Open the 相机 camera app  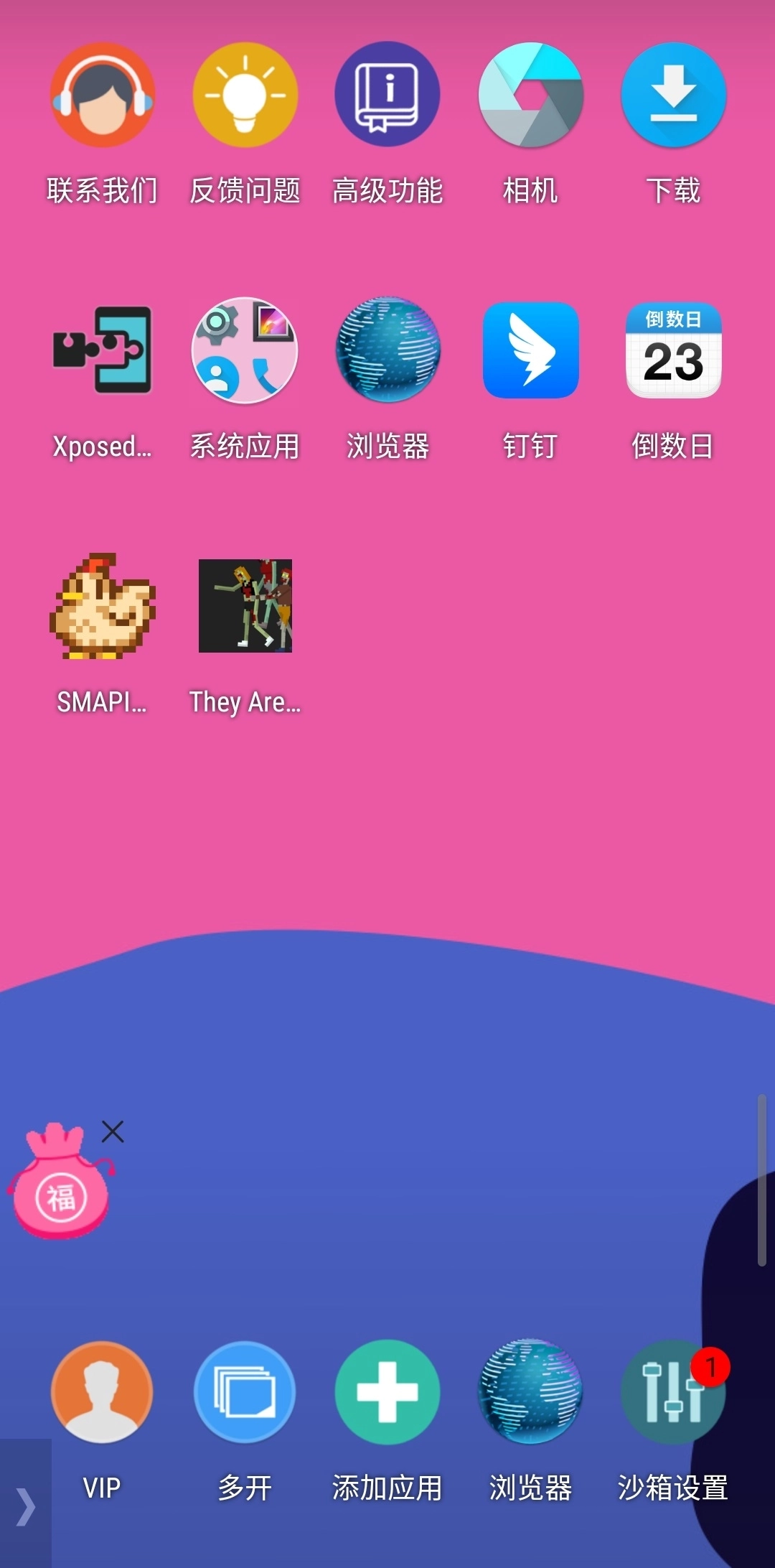point(530,95)
